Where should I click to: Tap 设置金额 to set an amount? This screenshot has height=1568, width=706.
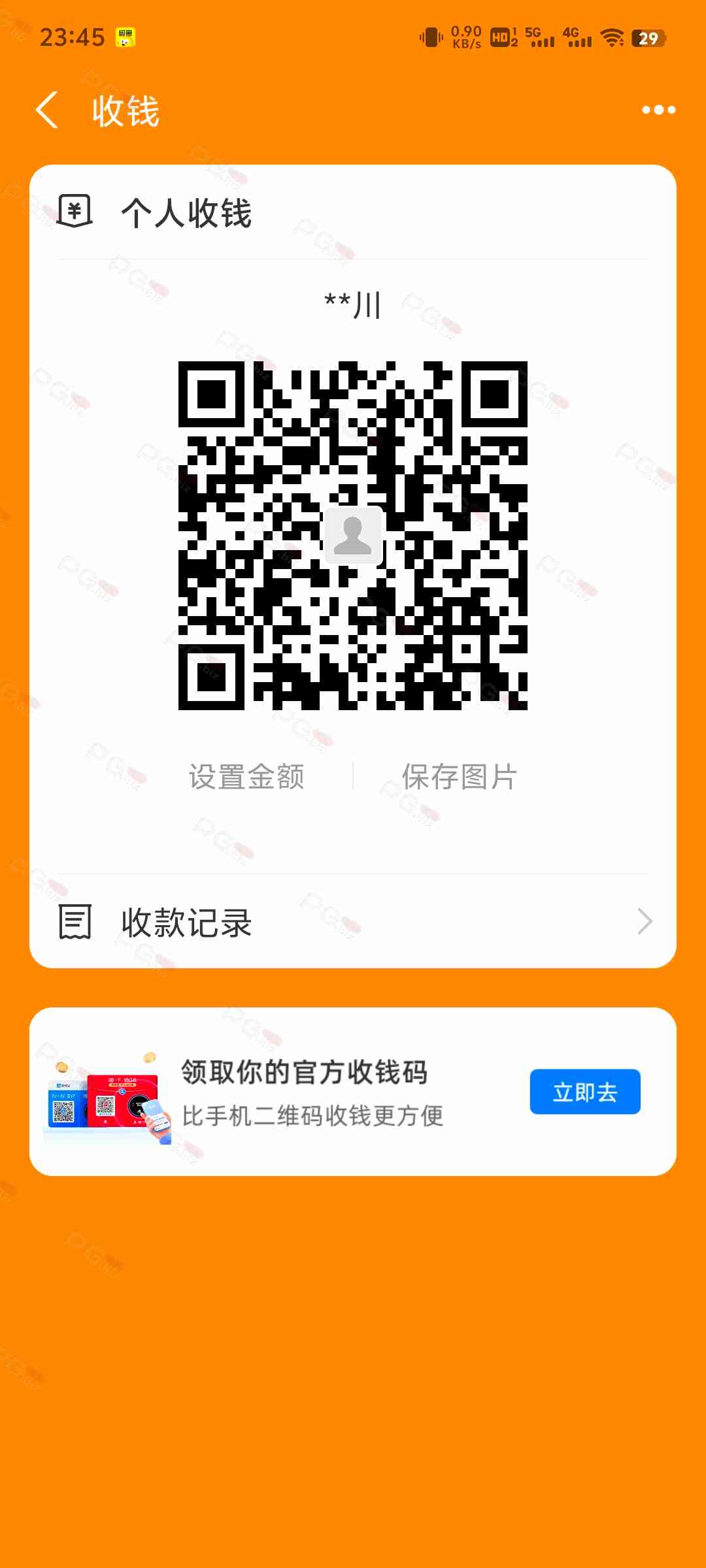pyautogui.click(x=246, y=777)
